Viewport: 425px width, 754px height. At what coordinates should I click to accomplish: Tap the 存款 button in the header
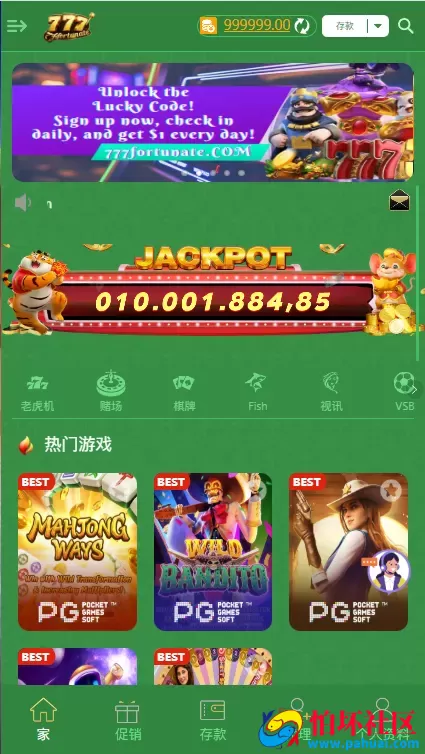tap(345, 26)
